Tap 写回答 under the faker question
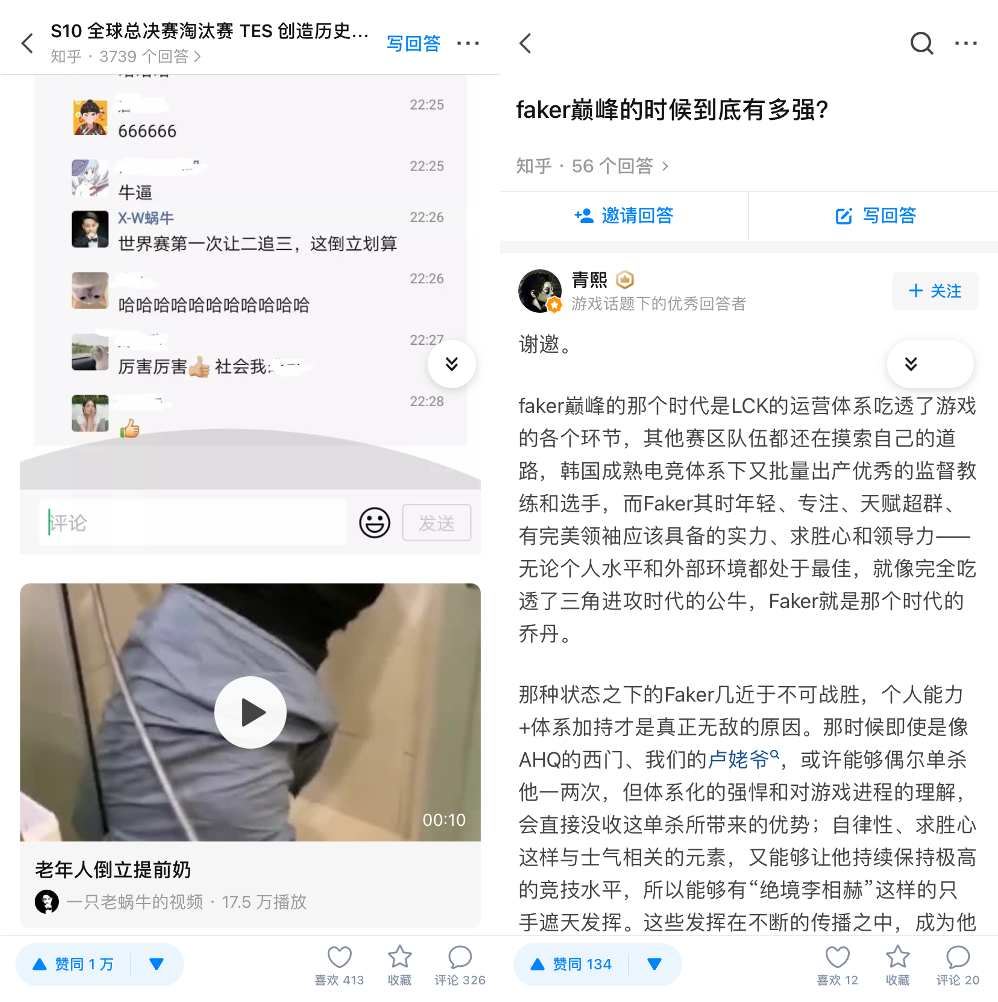The width and height of the screenshot is (998, 1002). (876, 215)
